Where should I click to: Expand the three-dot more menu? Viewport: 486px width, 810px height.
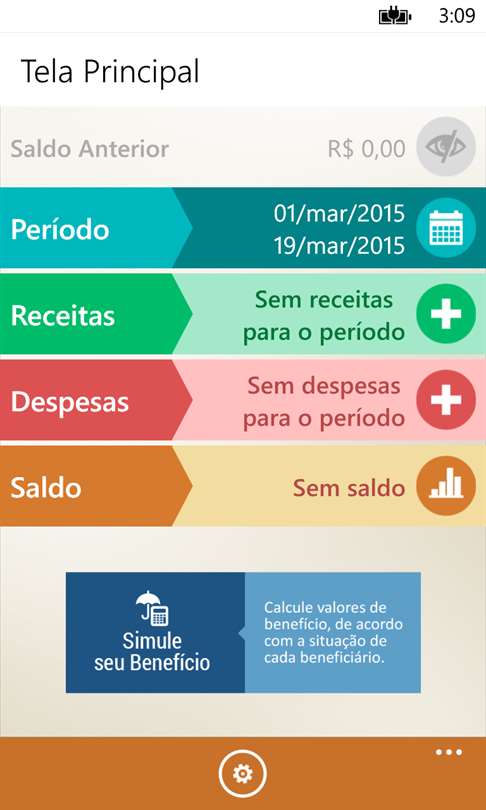(x=449, y=752)
